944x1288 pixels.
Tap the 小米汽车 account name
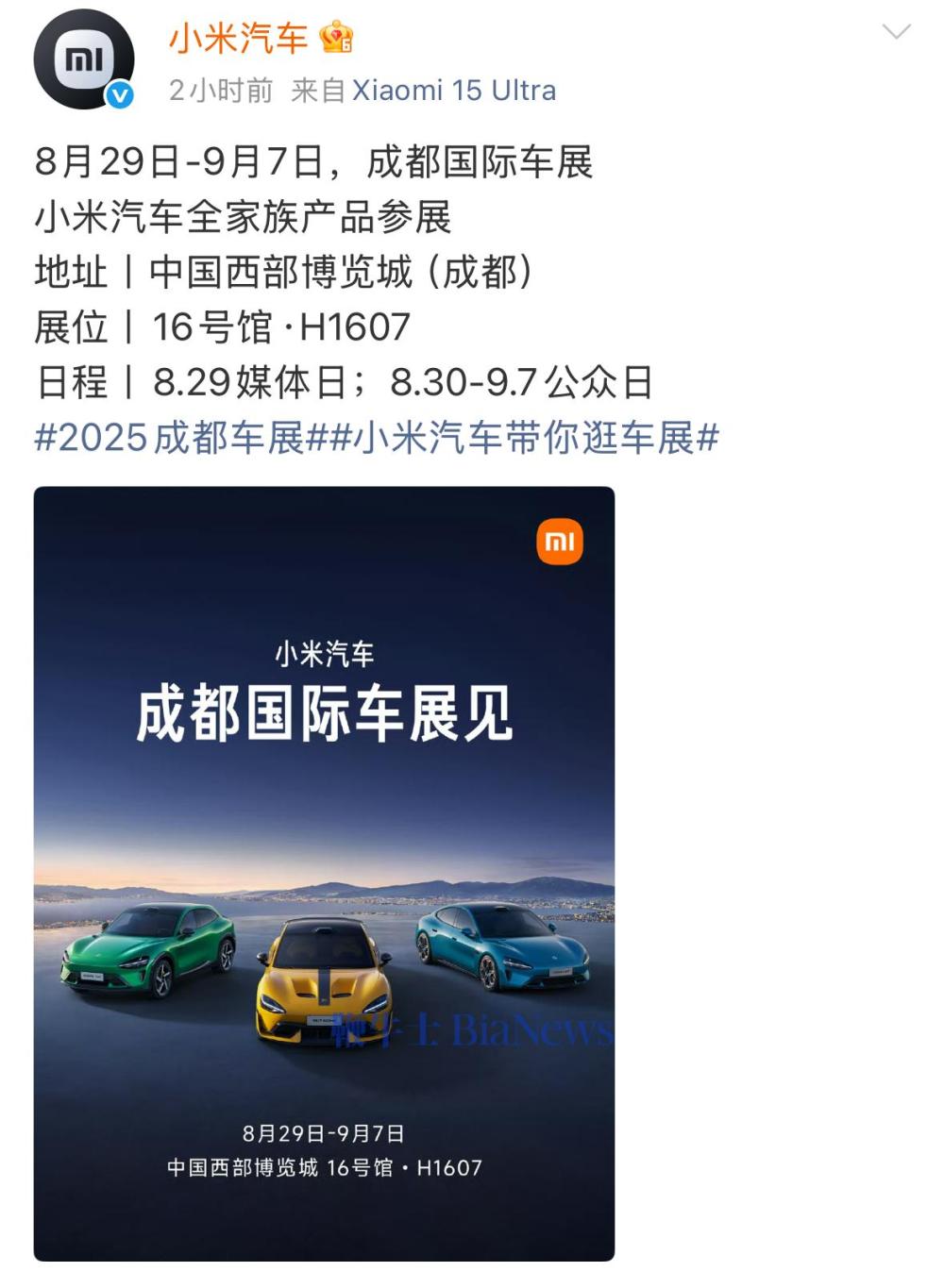(238, 39)
